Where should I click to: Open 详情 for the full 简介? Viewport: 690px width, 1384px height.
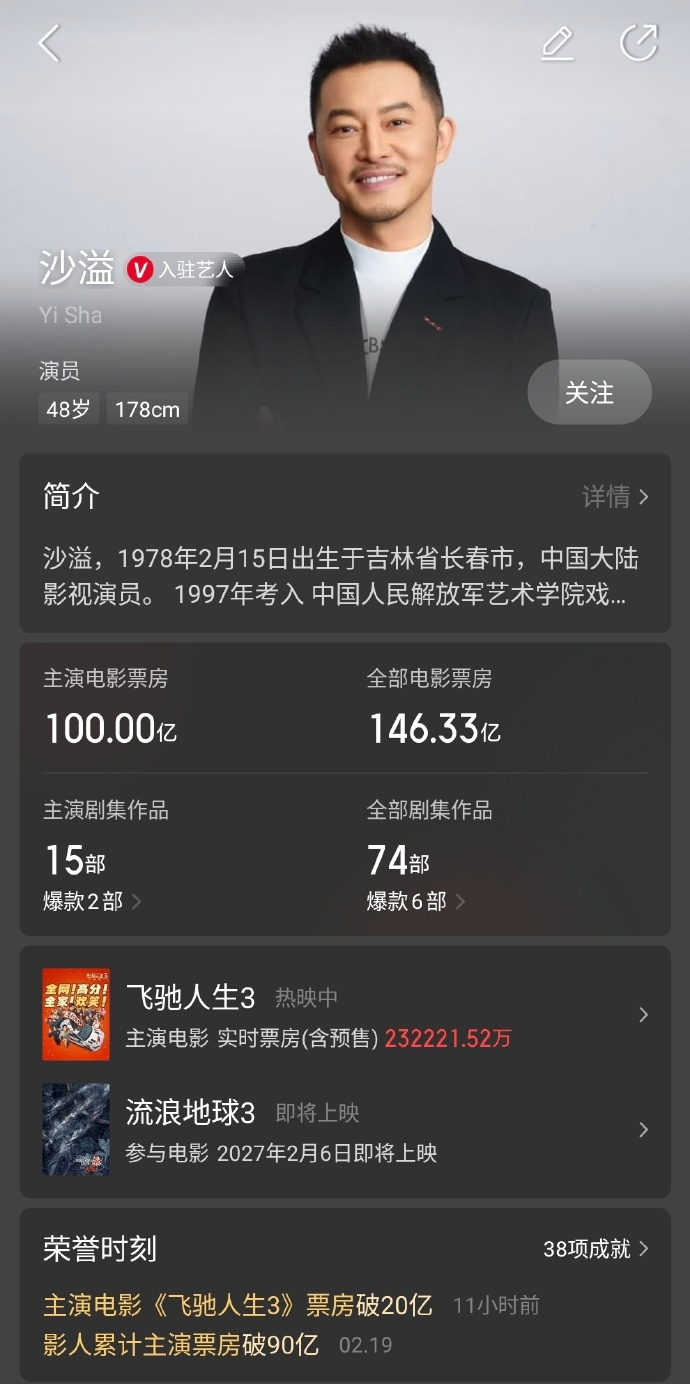pyautogui.click(x=615, y=497)
